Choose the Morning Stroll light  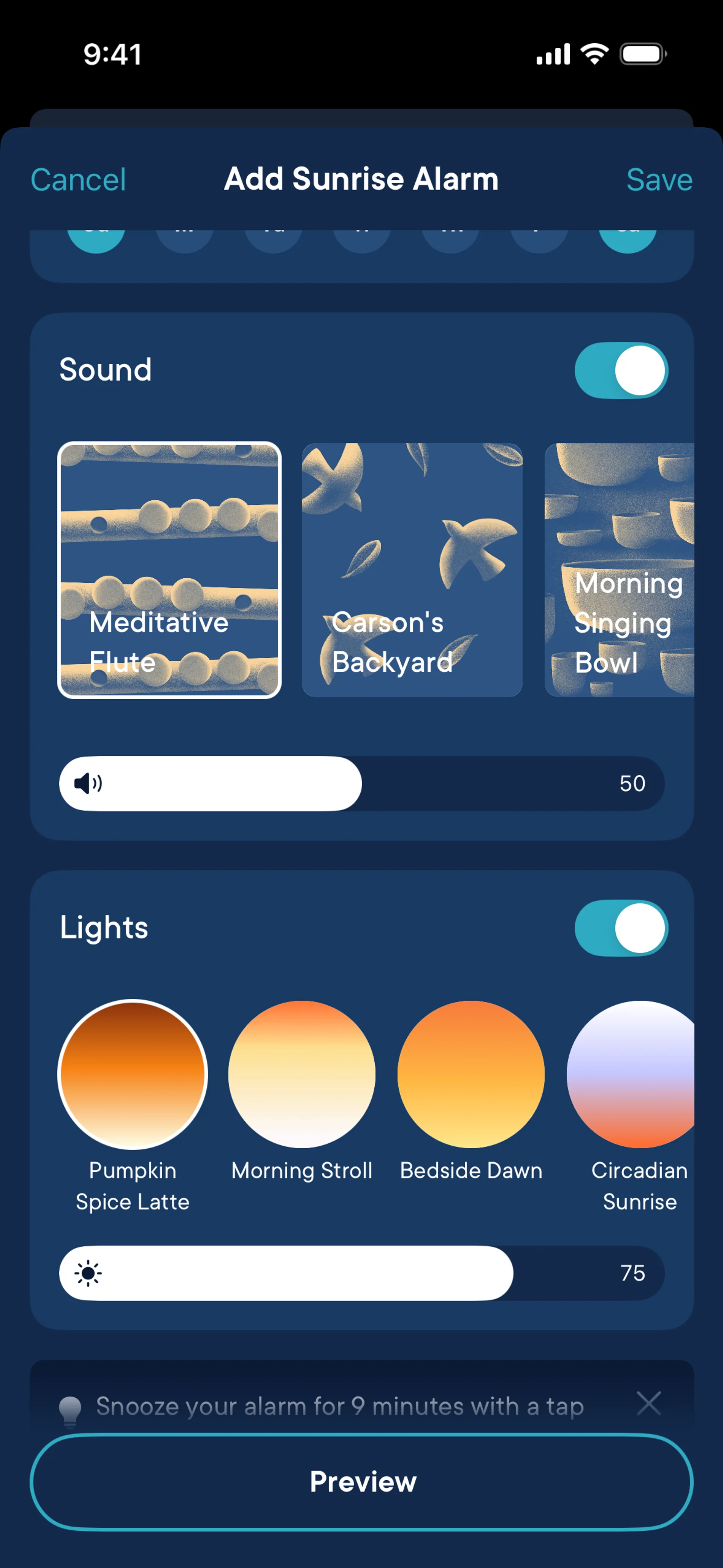click(x=302, y=1074)
